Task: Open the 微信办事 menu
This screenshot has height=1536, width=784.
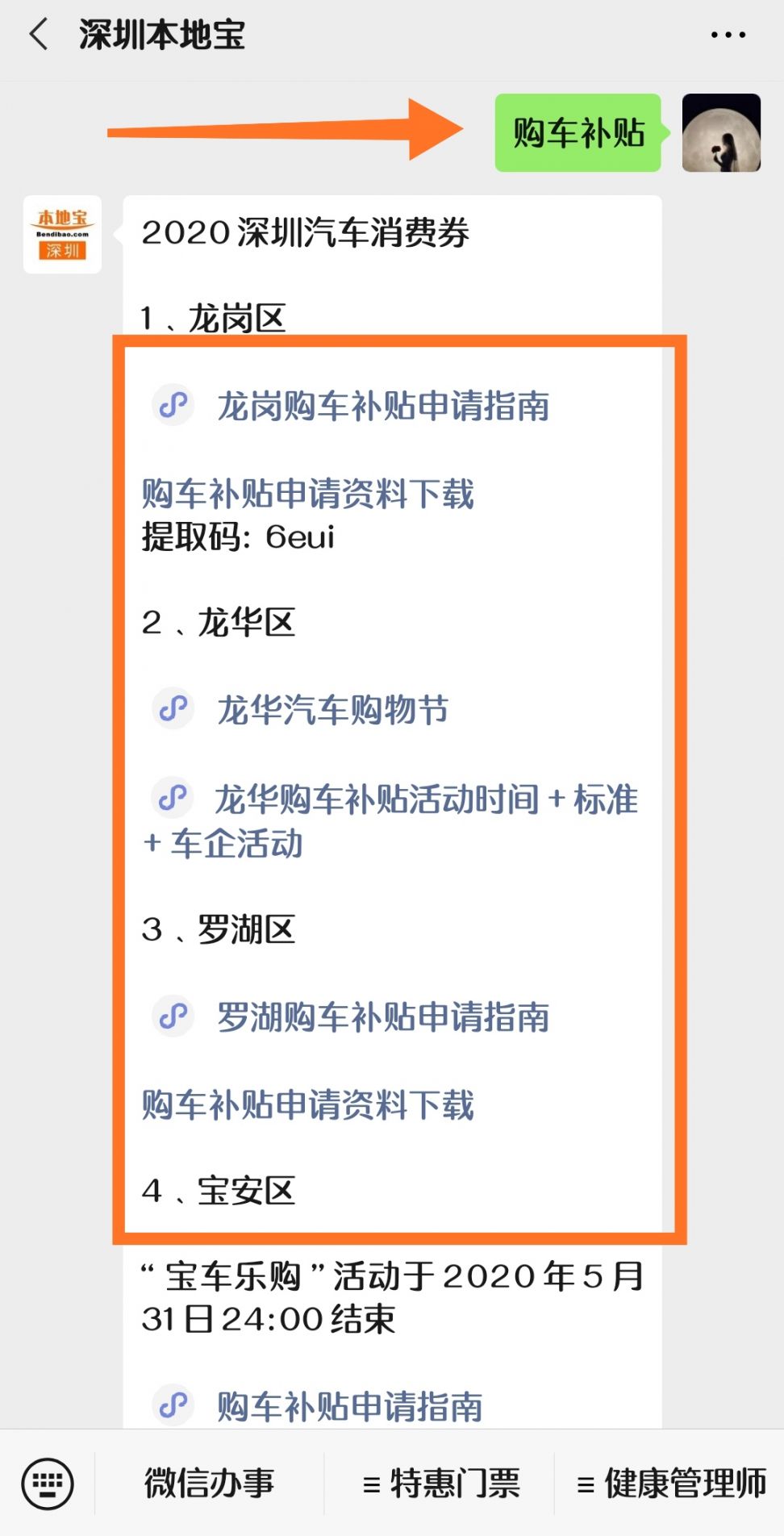Action: (x=210, y=1484)
